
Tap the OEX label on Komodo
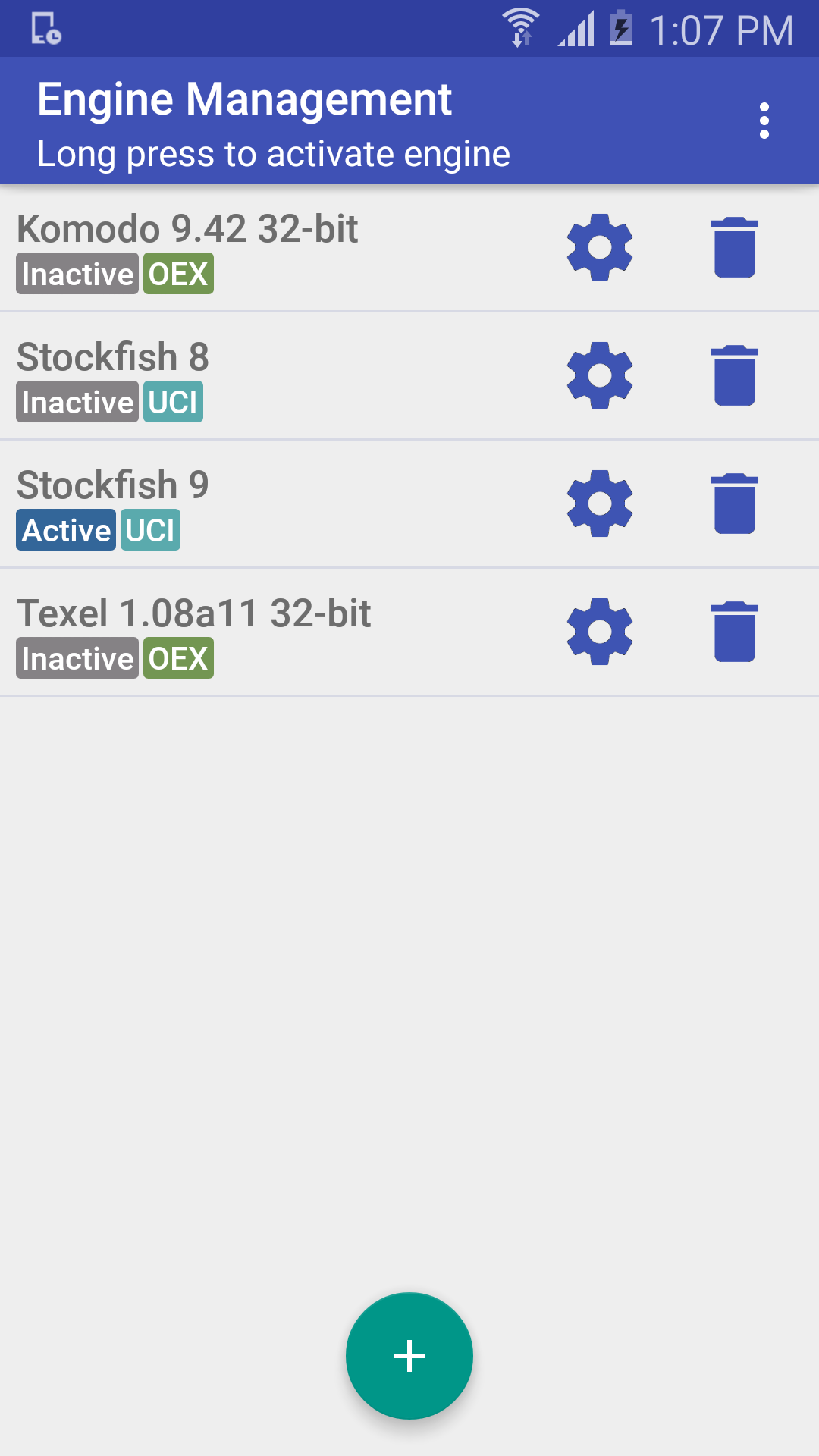click(x=178, y=274)
